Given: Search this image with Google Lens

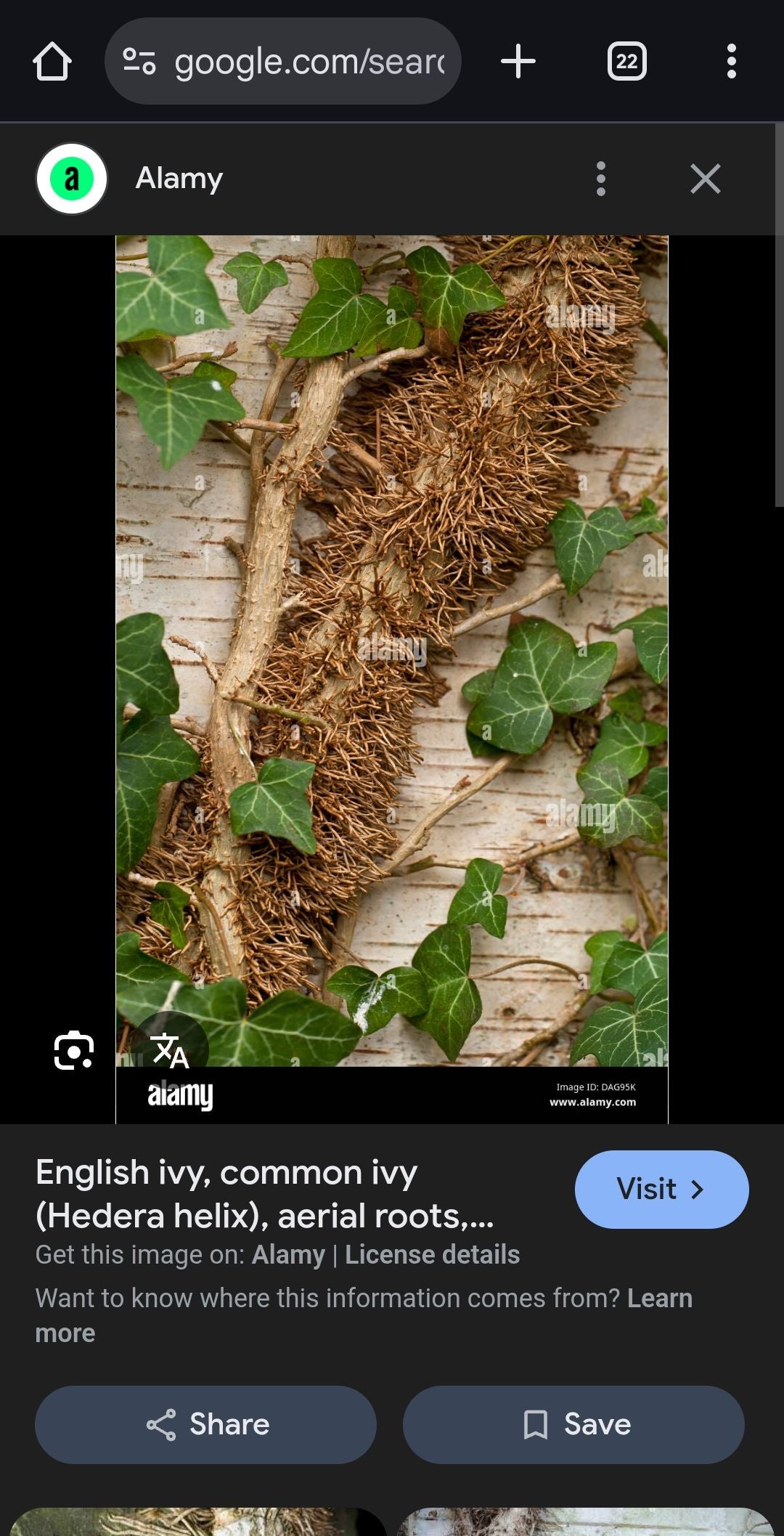Looking at the screenshot, I should click(74, 1050).
